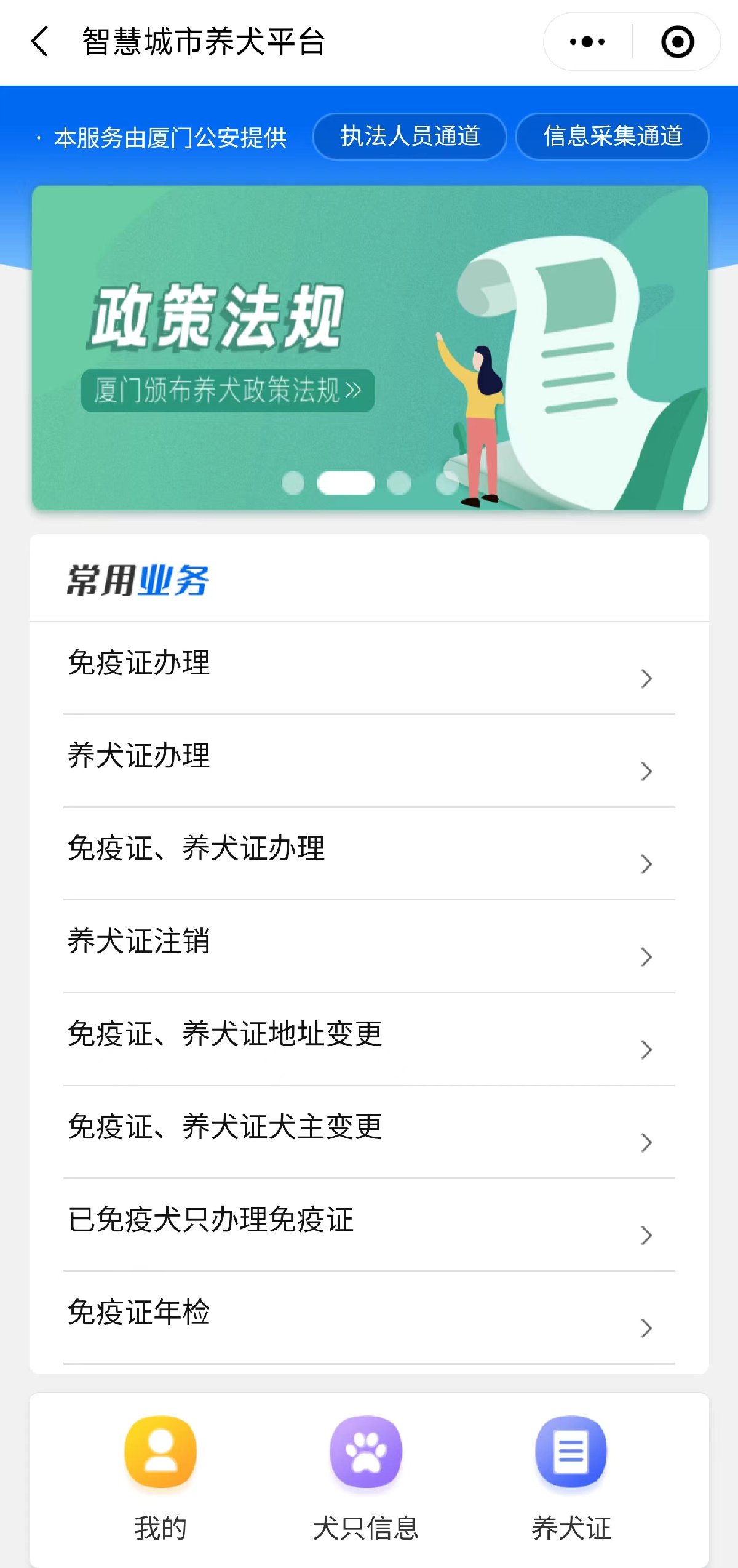Open 执法人员通道
Screen dimensions: 738x1568
click(410, 137)
